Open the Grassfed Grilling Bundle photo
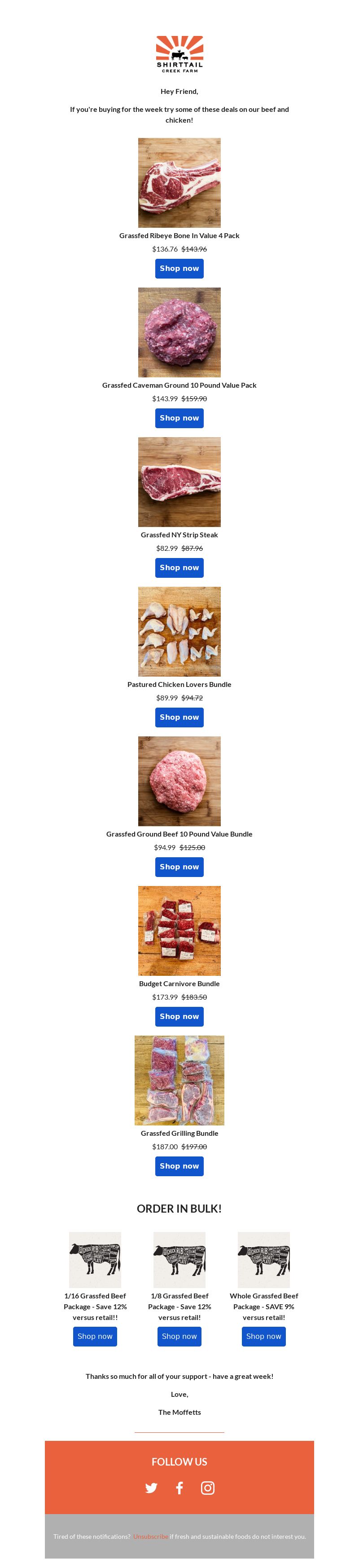 click(179, 1081)
